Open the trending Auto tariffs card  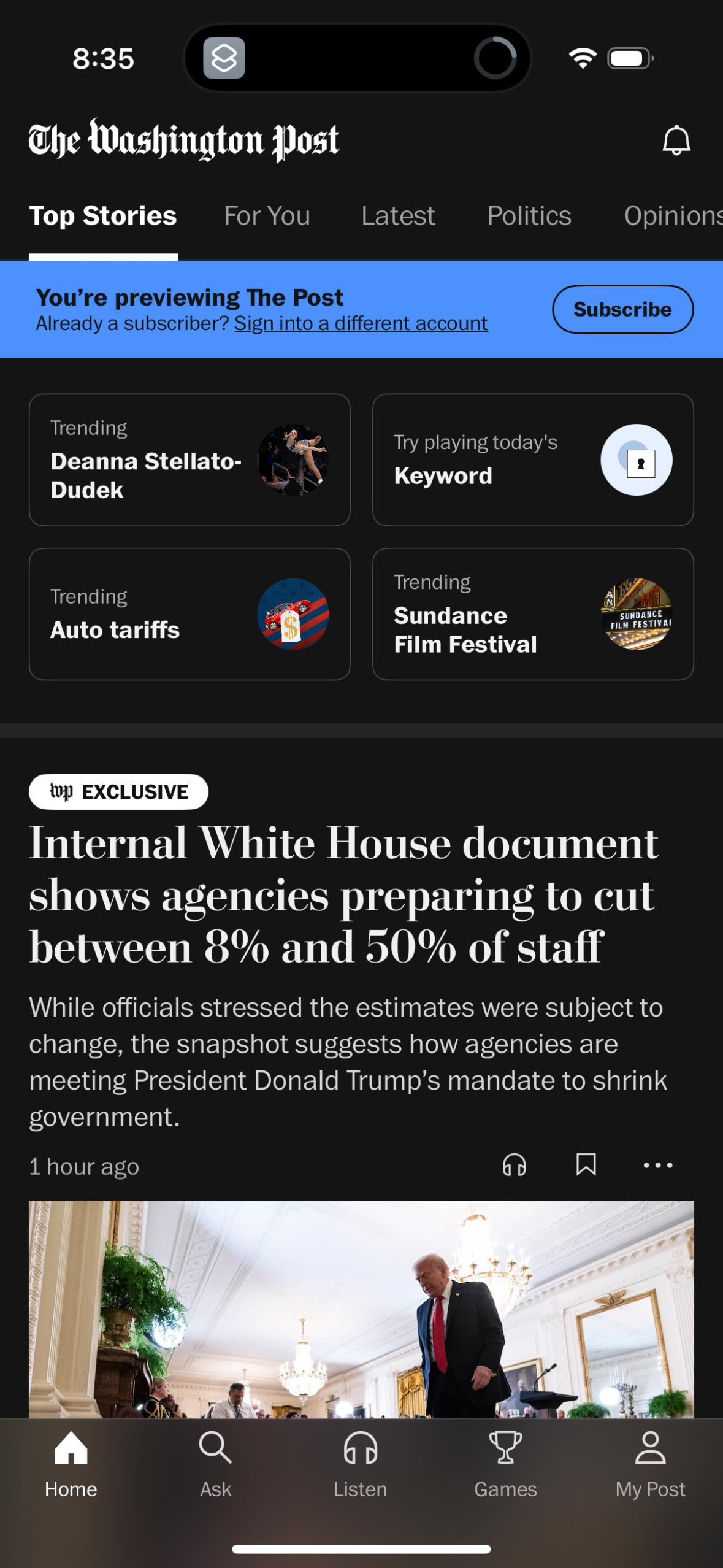189,613
